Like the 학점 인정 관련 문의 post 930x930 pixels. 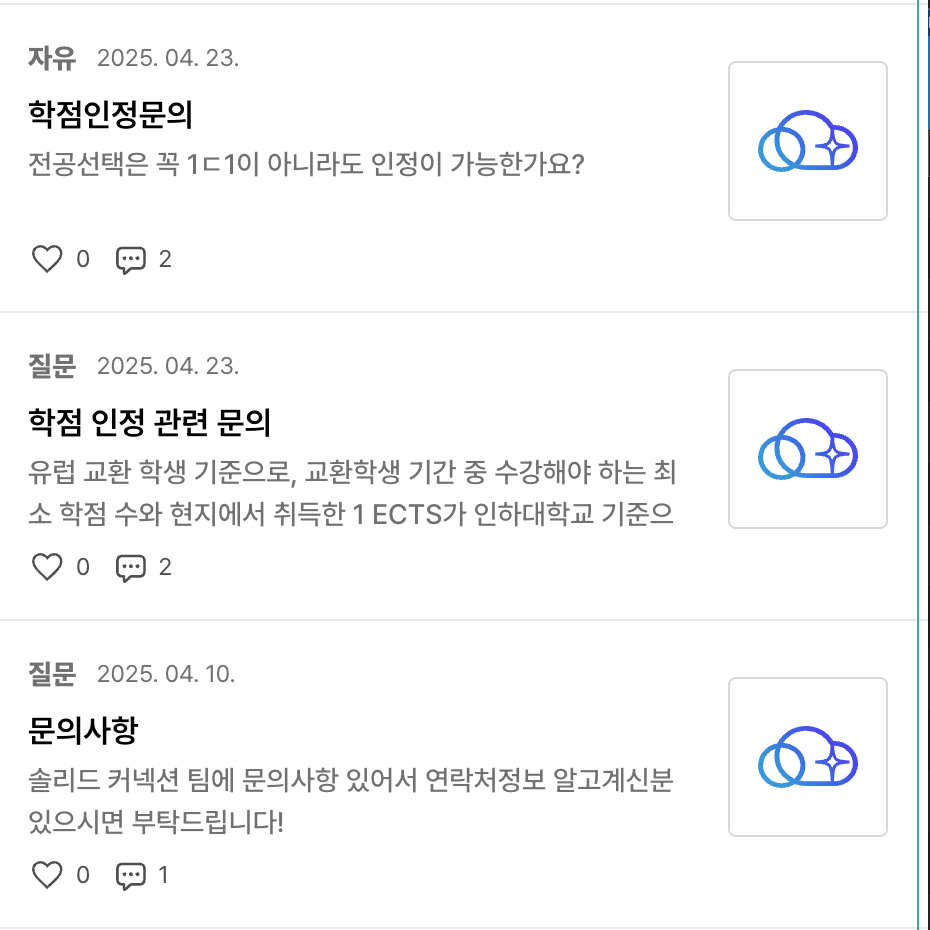pyautogui.click(x=47, y=568)
